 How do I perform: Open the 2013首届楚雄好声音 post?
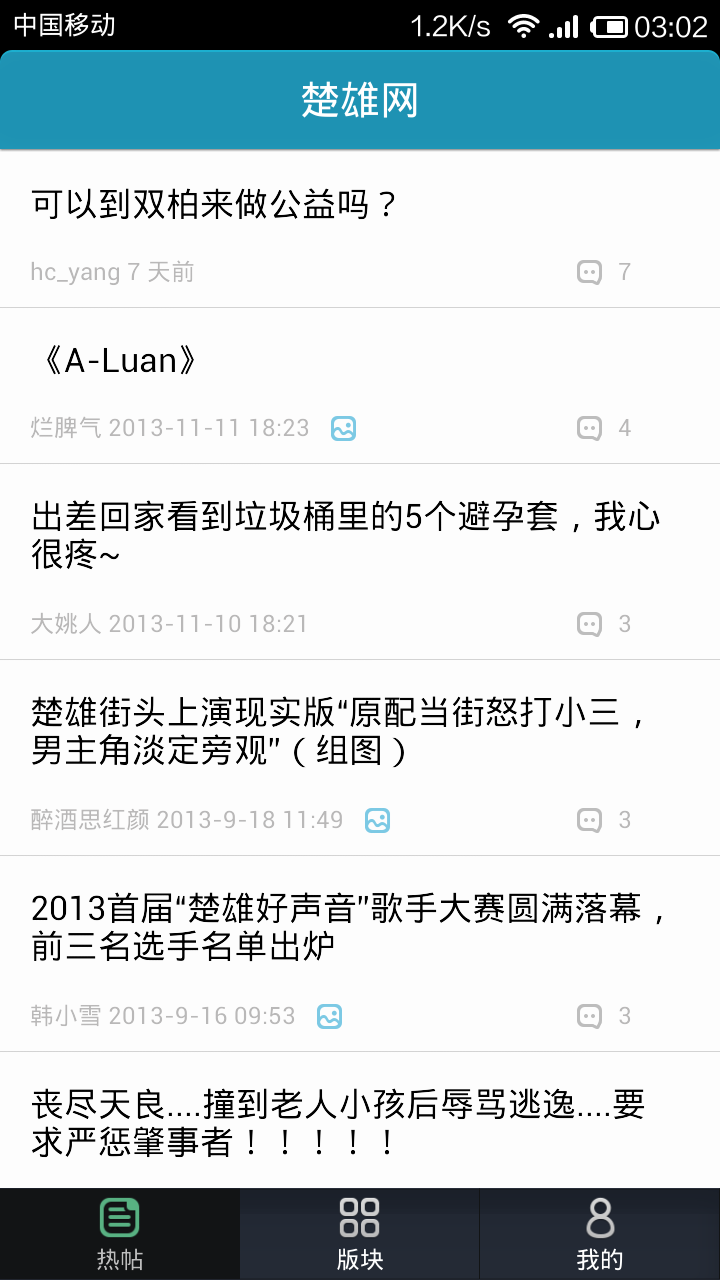[x=360, y=954]
